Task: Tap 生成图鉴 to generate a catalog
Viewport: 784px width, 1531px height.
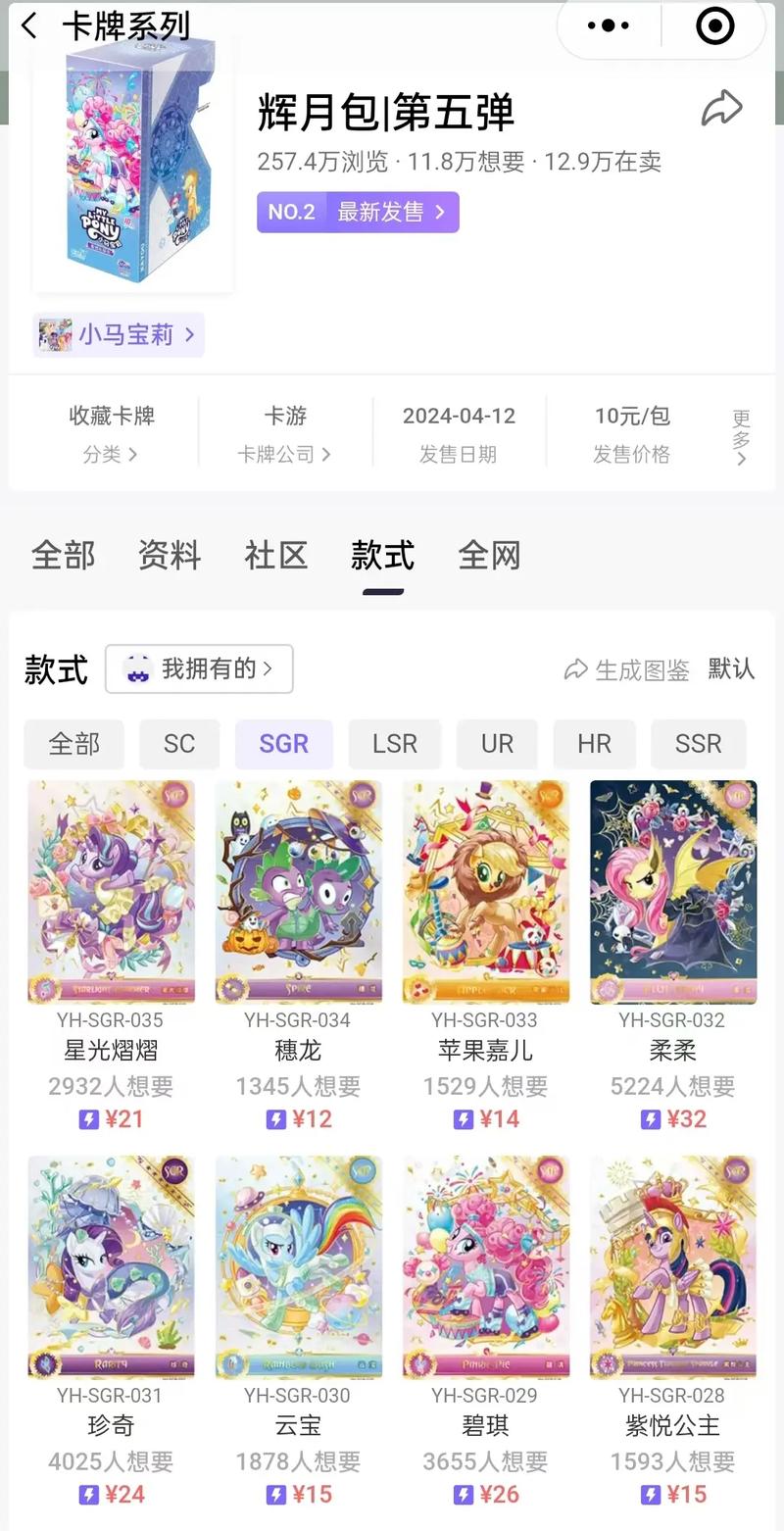Action: [x=626, y=669]
